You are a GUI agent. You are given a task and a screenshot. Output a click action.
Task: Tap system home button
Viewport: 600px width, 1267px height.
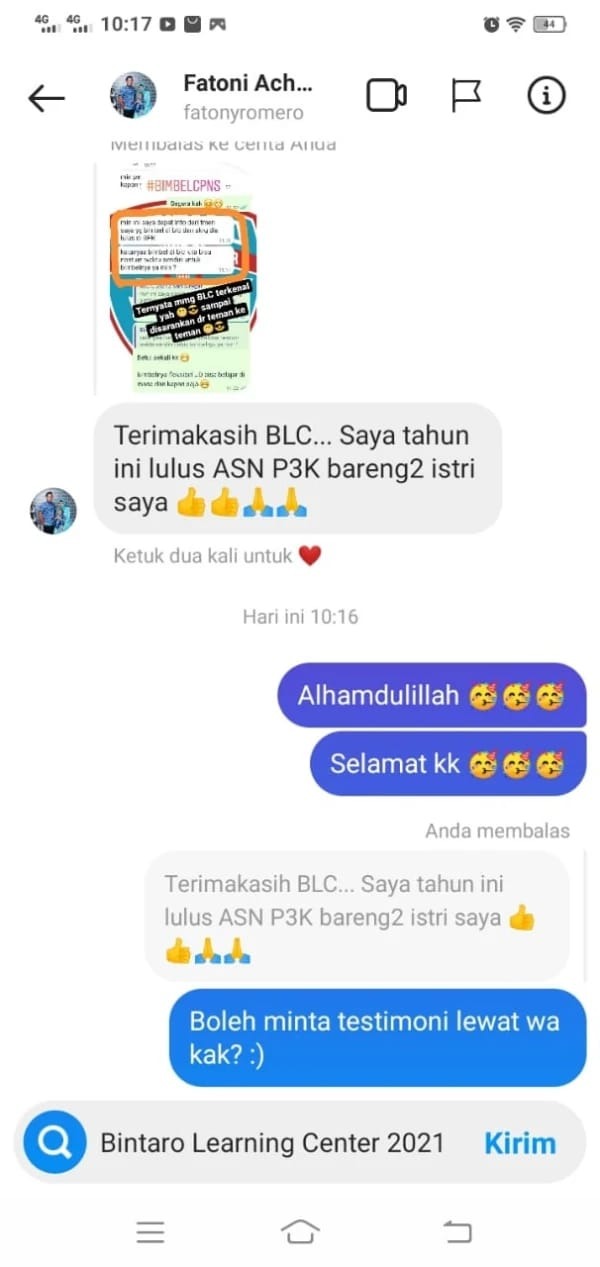300,1231
